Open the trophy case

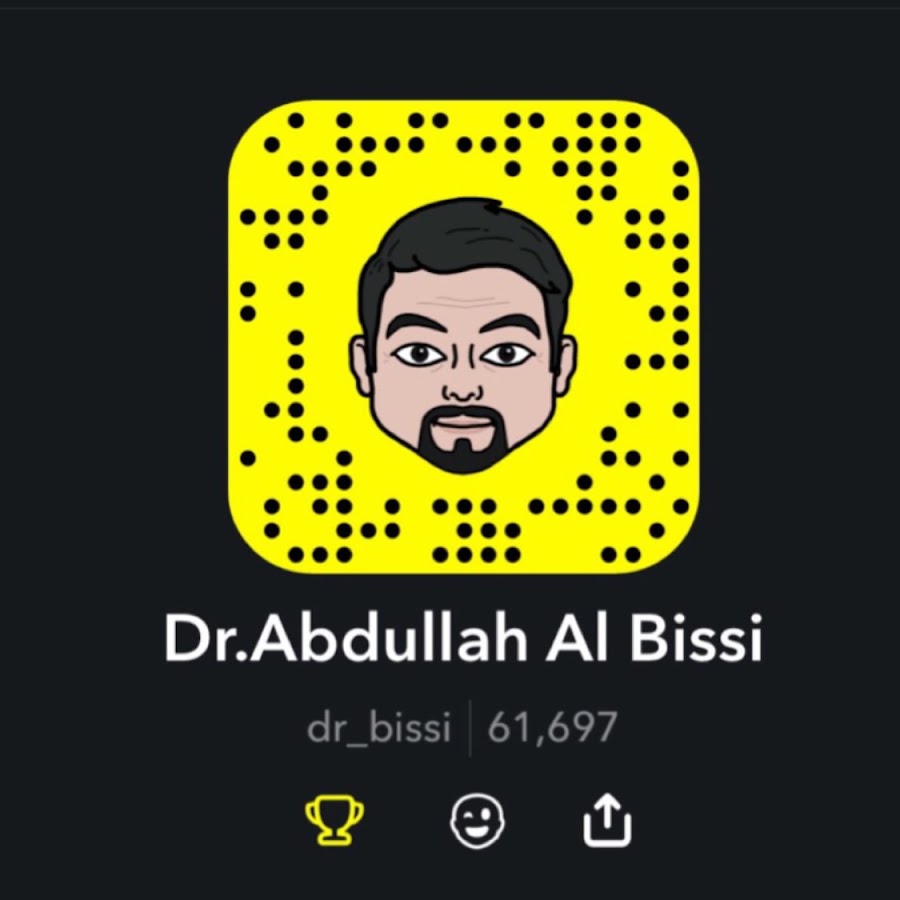(x=334, y=819)
